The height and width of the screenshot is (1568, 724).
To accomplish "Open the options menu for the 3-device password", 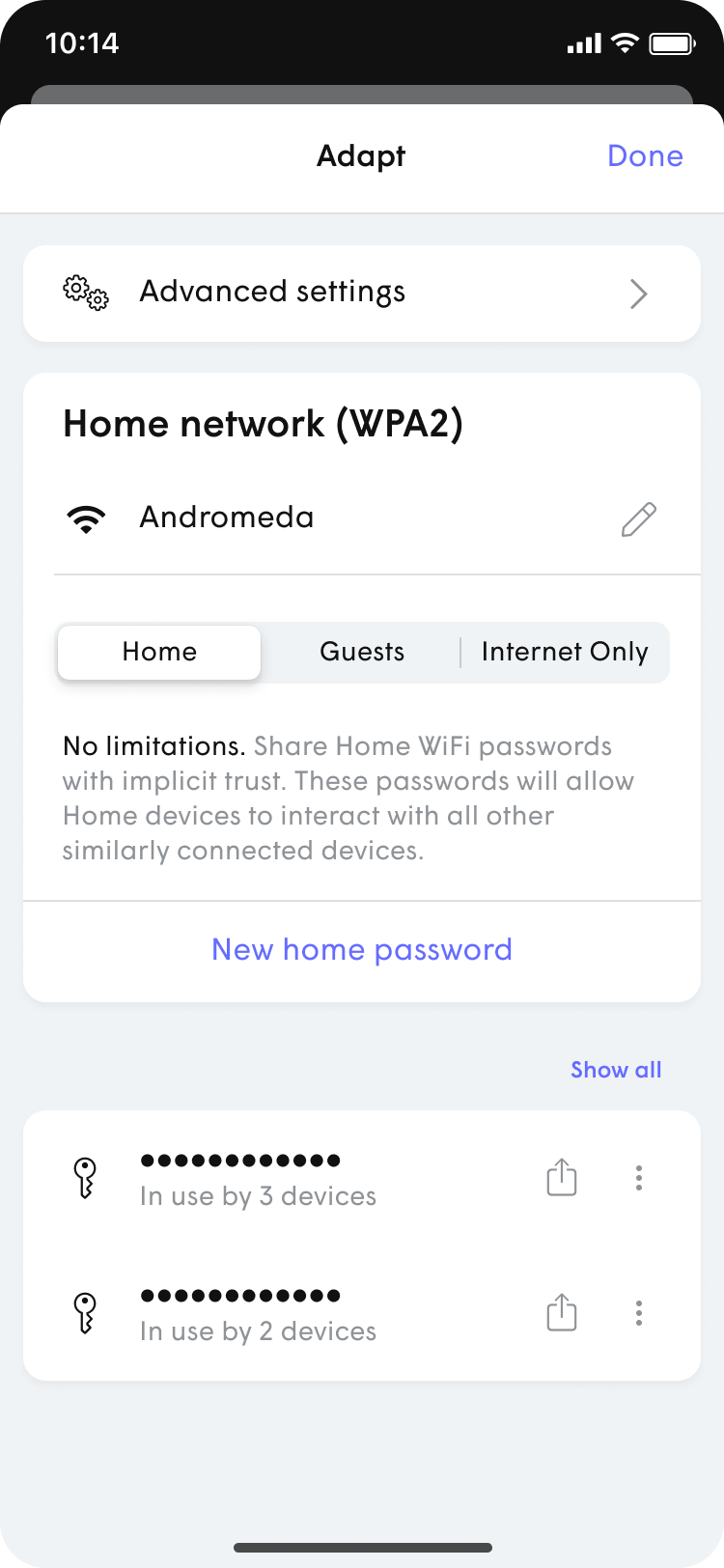I will coord(638,1177).
